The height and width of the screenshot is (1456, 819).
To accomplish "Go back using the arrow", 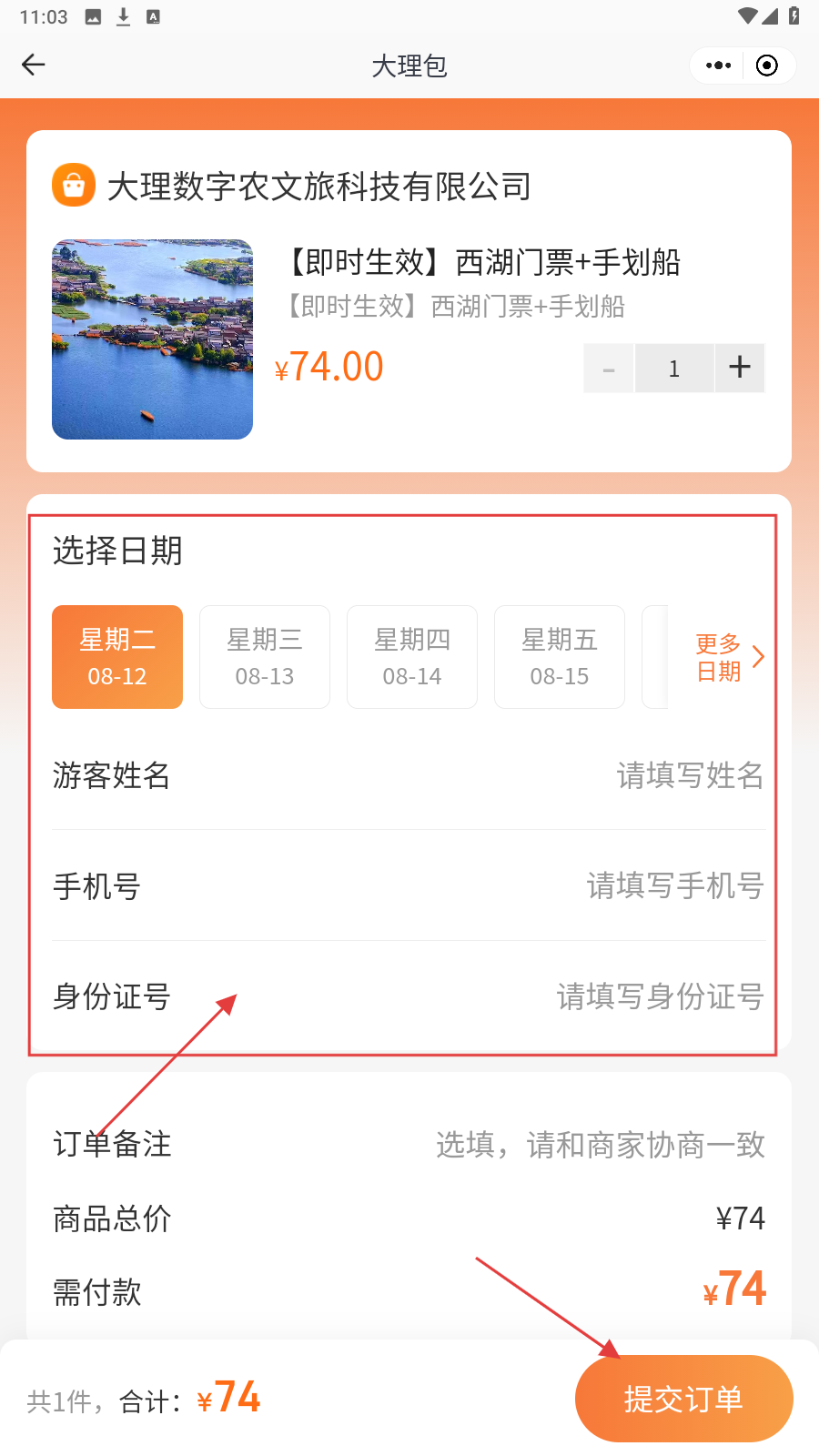I will coord(34,65).
